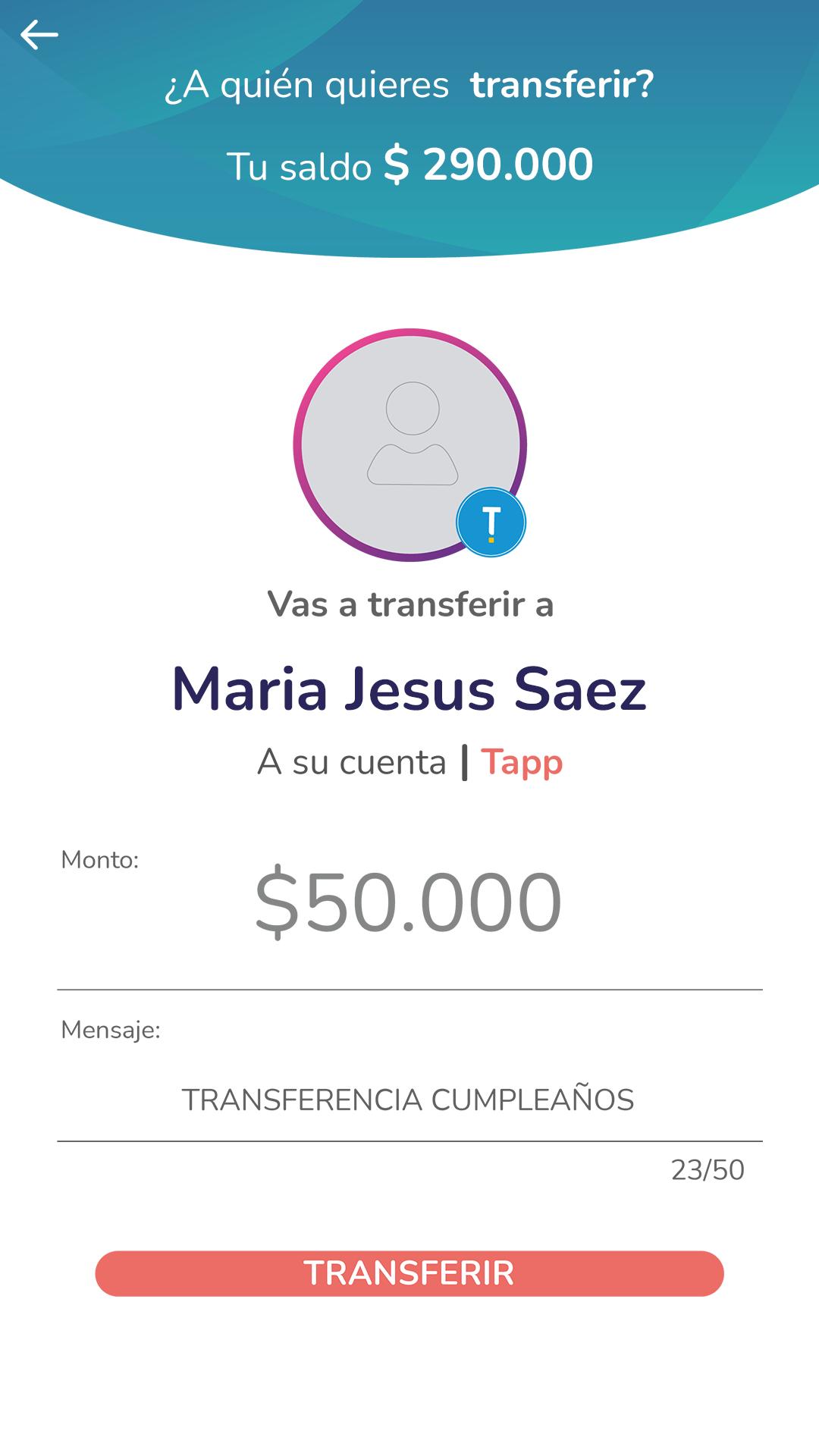Go back using the top arrow
819x1456 pixels.
tap(39, 35)
